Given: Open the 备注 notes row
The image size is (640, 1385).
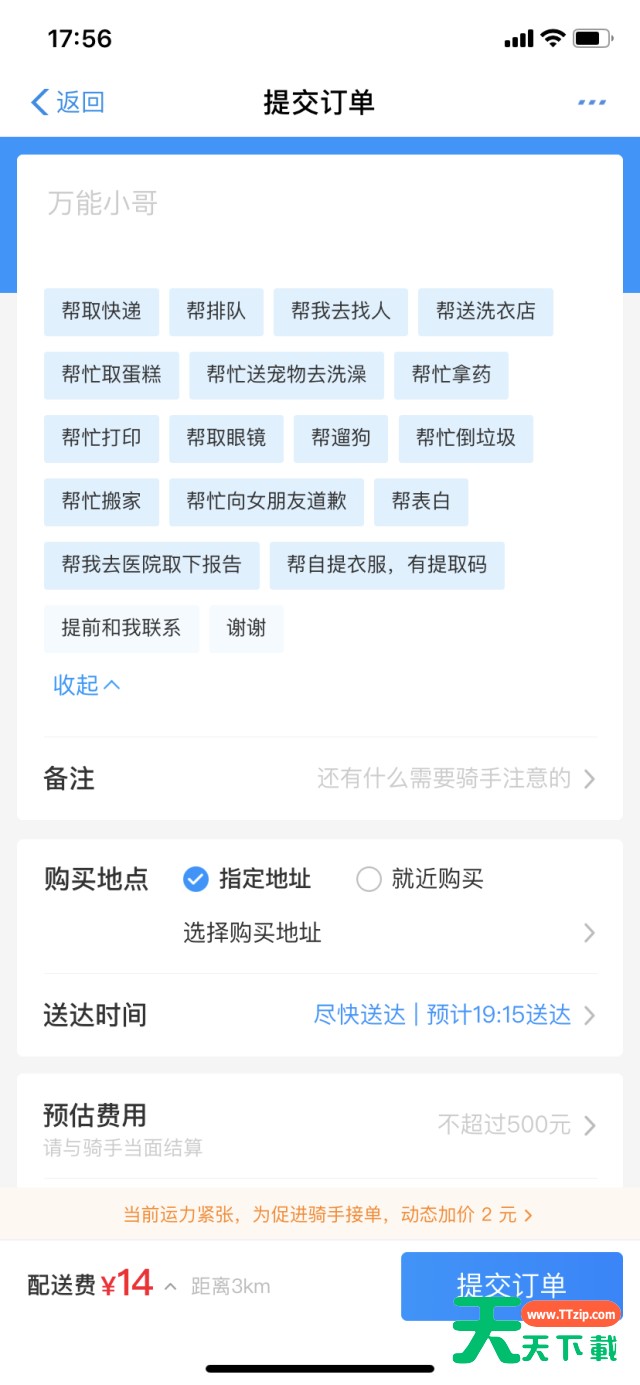Looking at the screenshot, I should coord(320,779).
